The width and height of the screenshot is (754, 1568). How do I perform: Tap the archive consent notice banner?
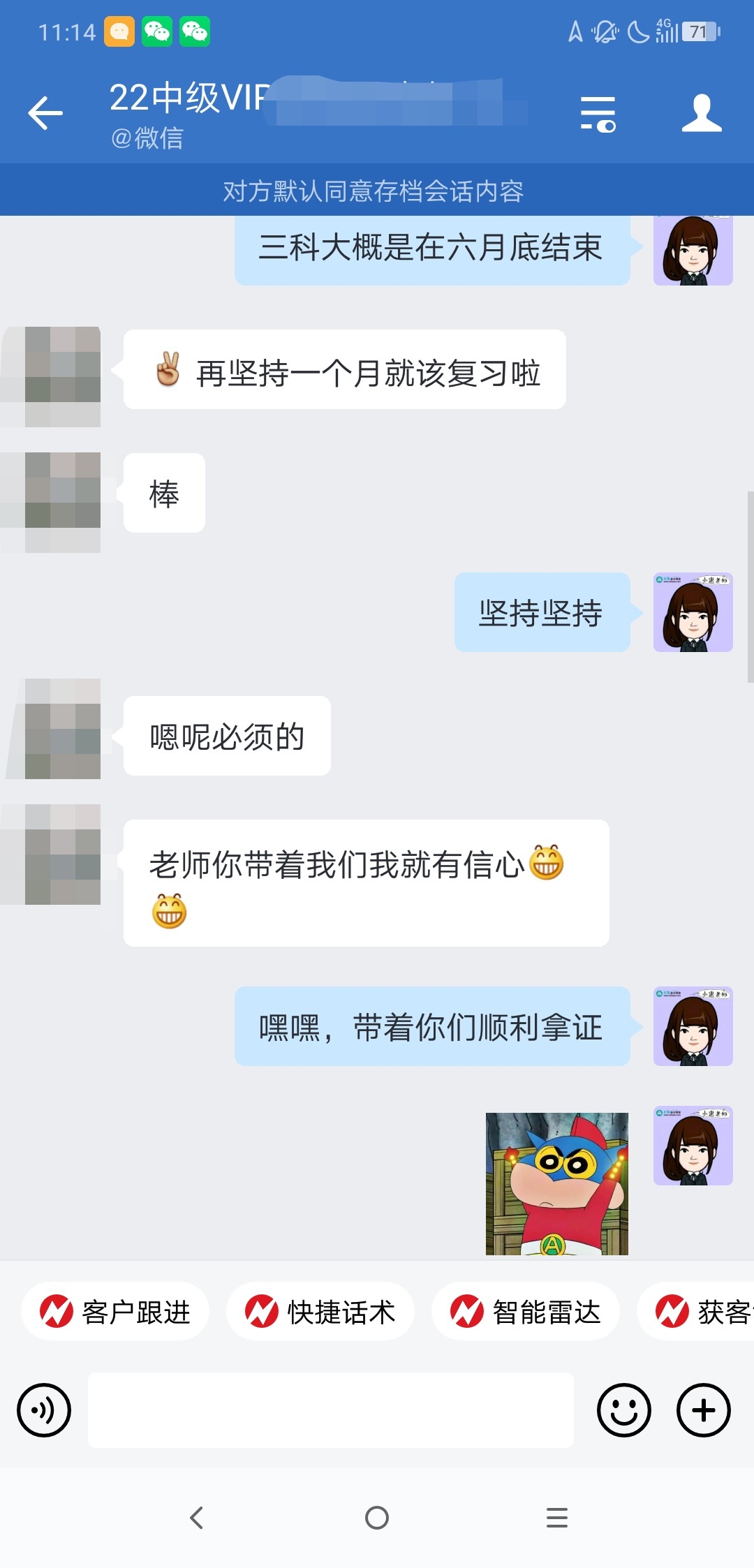tap(377, 189)
